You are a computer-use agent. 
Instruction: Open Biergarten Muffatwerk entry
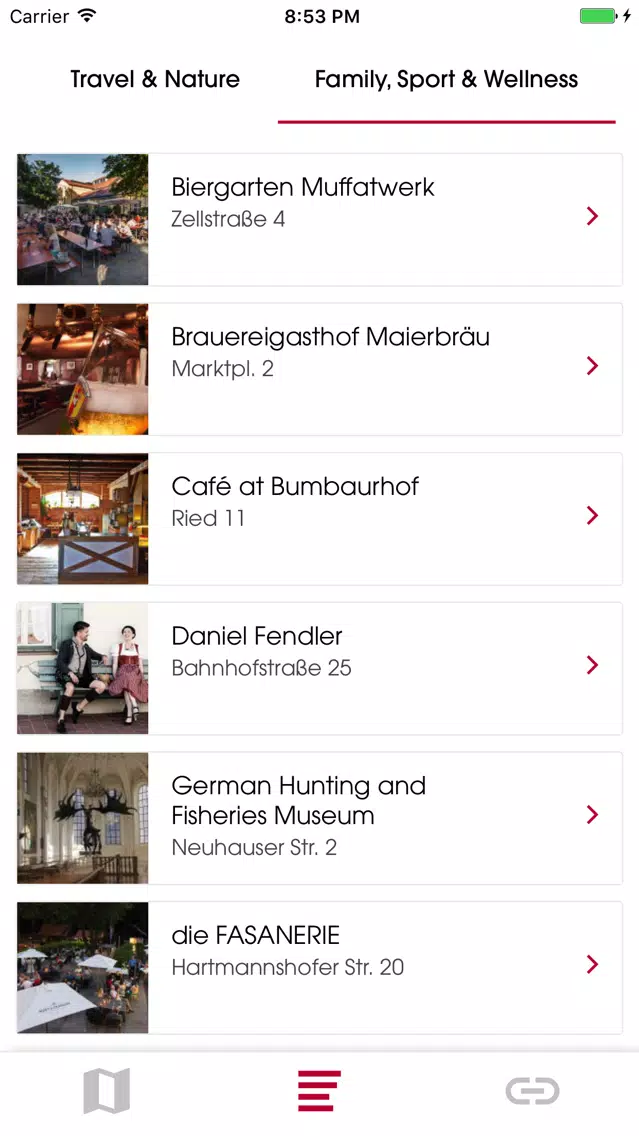320,220
